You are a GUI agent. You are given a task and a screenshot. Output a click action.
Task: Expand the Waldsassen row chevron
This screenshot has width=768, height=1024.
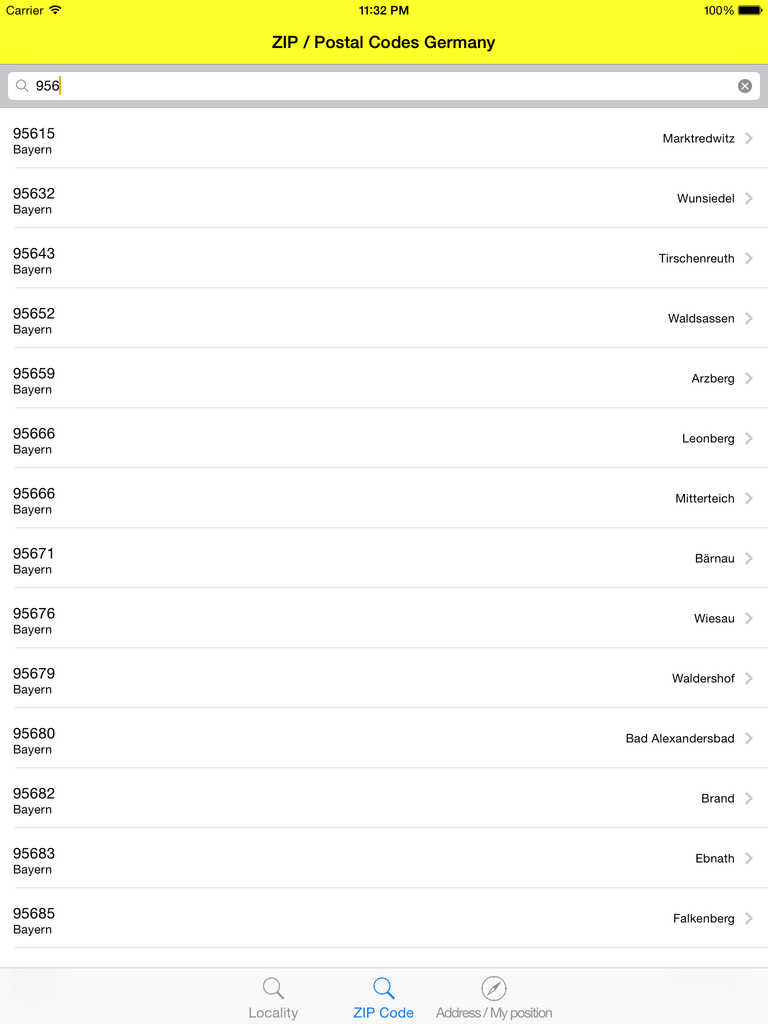[753, 318]
